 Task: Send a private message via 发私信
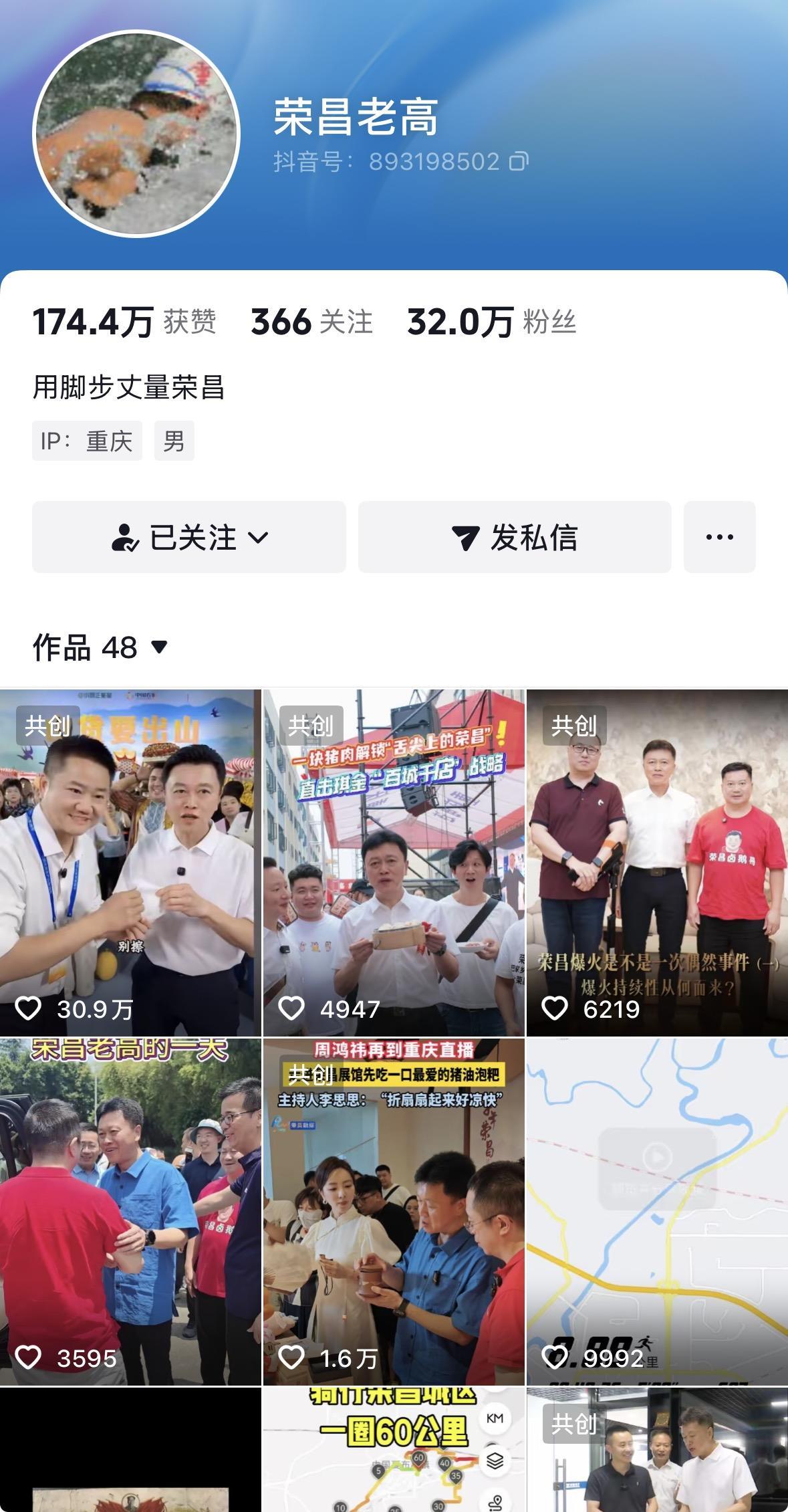[515, 537]
